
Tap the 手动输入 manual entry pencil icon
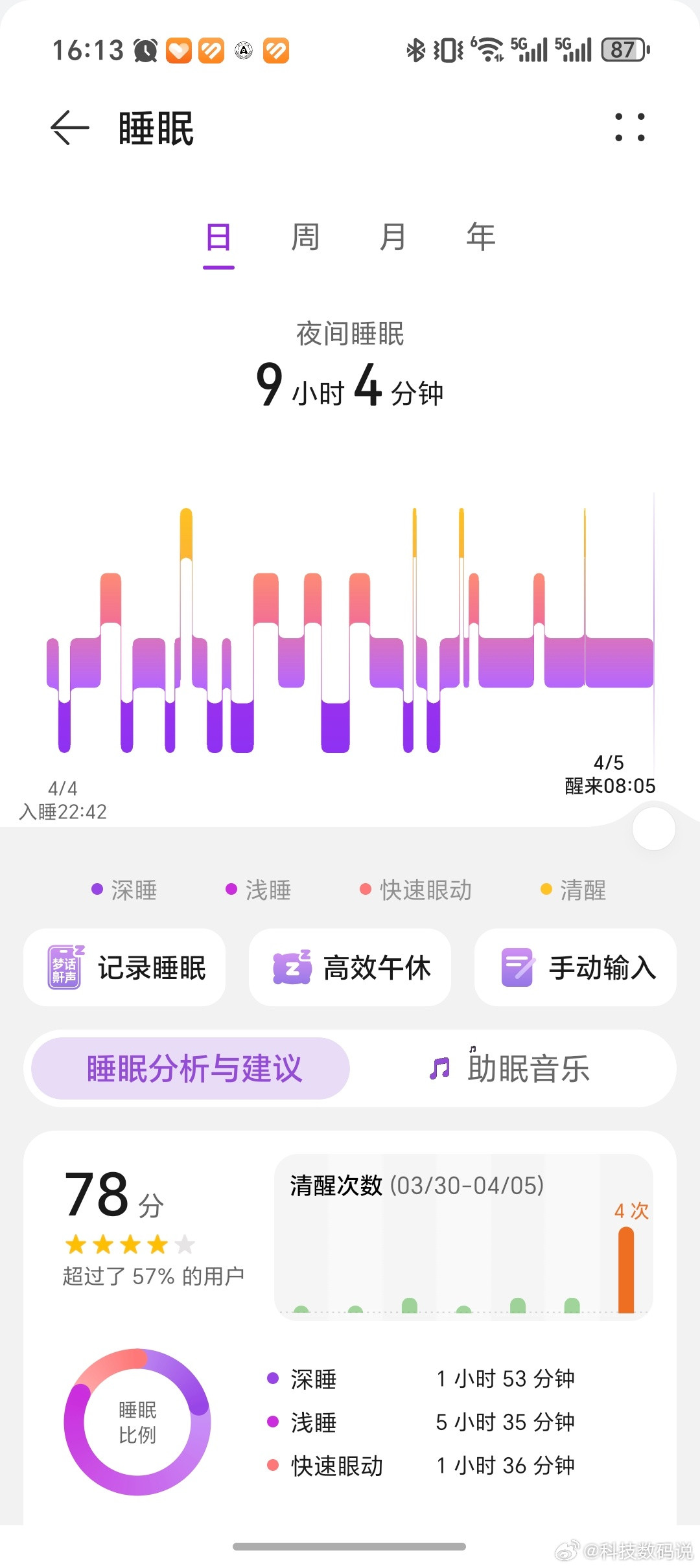coord(517,967)
